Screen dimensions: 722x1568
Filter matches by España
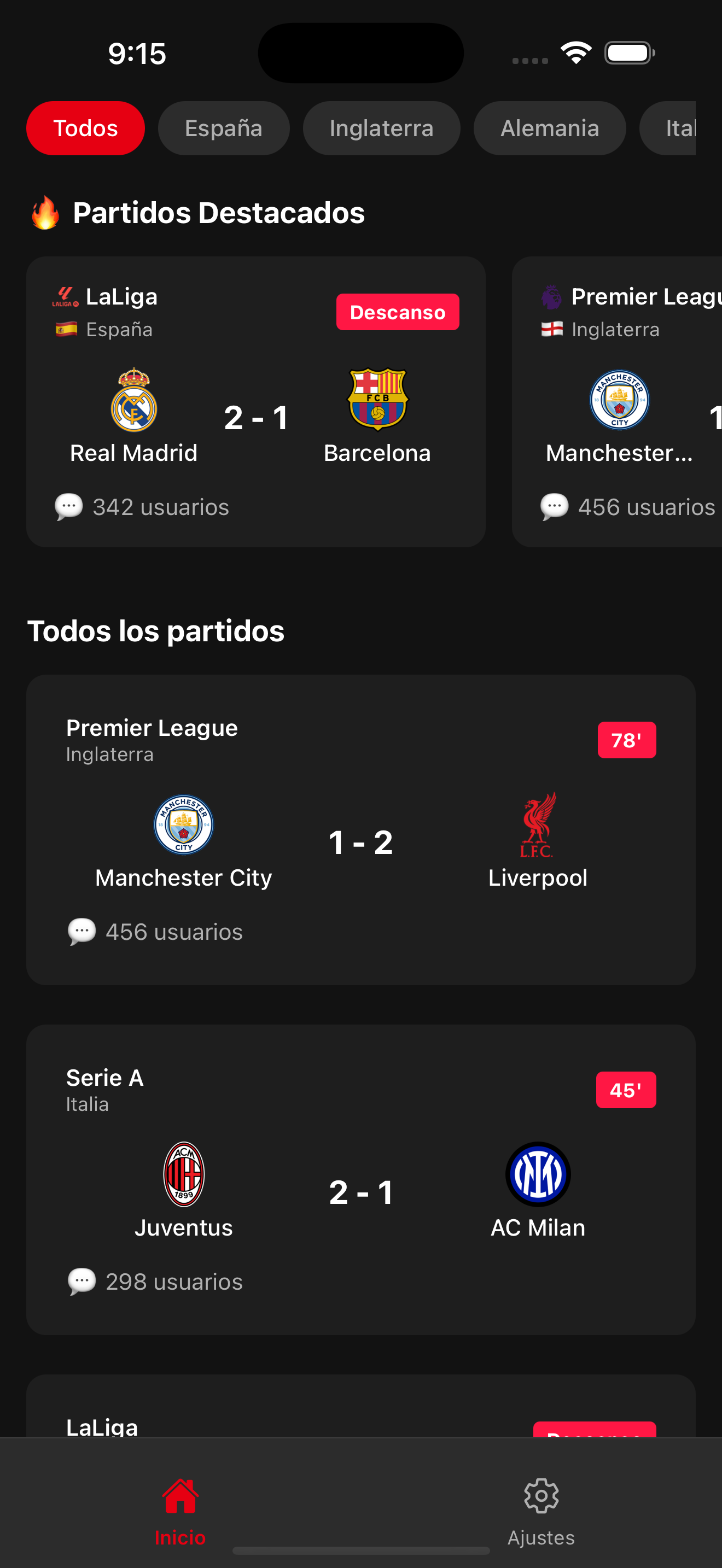click(223, 128)
